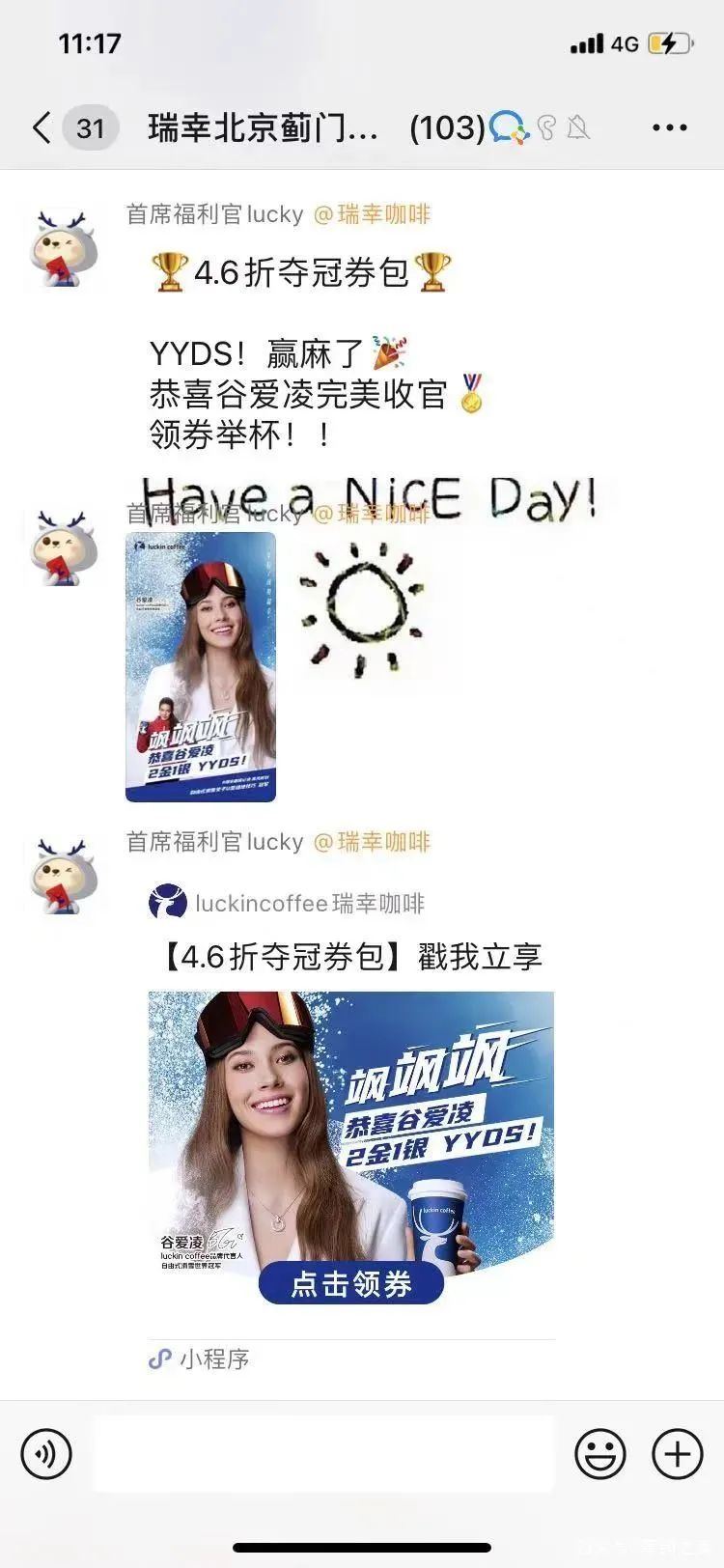This screenshot has width=724, height=1568.
Task: Go back to the chat list
Action: pos(41,127)
